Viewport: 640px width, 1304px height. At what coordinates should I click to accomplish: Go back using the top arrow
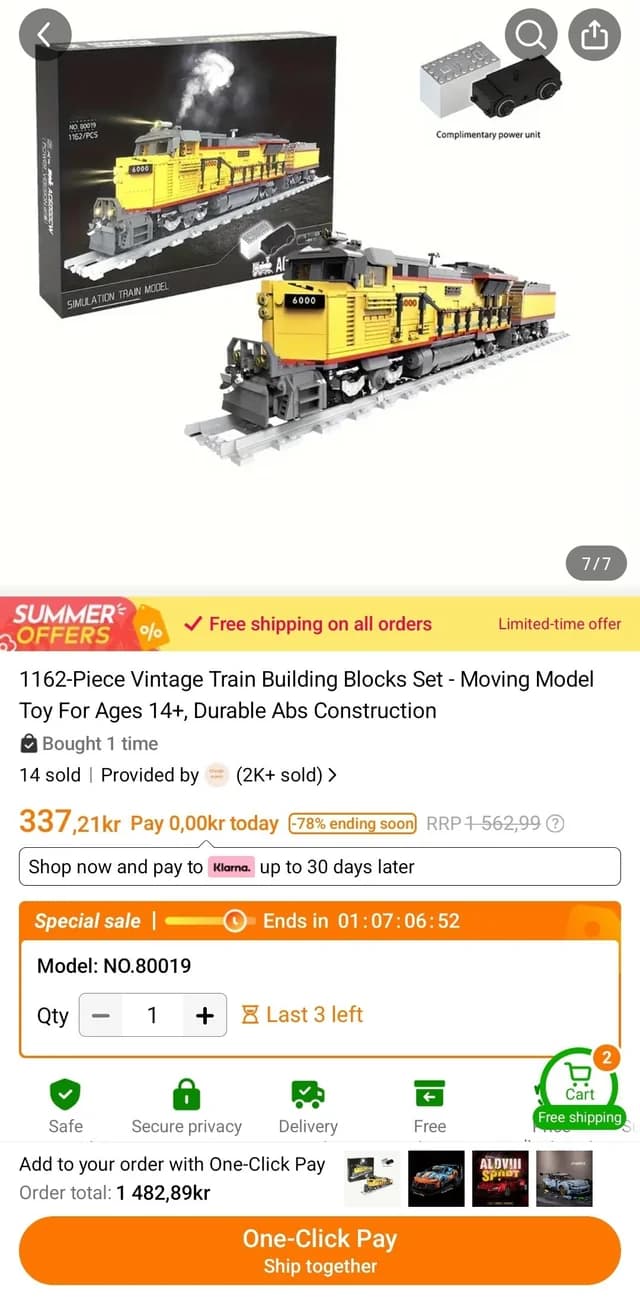(45, 35)
